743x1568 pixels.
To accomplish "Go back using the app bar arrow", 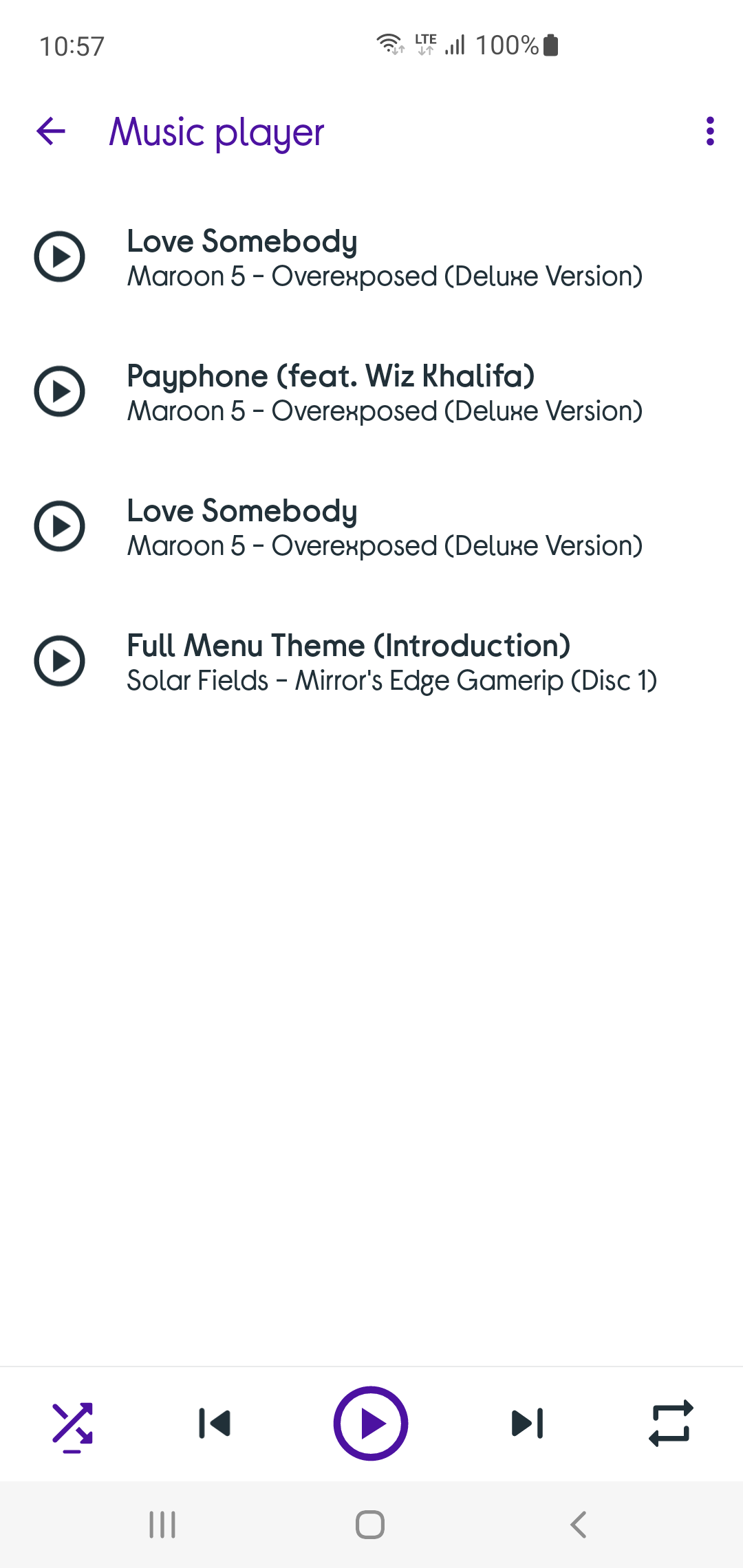I will tap(51, 131).
